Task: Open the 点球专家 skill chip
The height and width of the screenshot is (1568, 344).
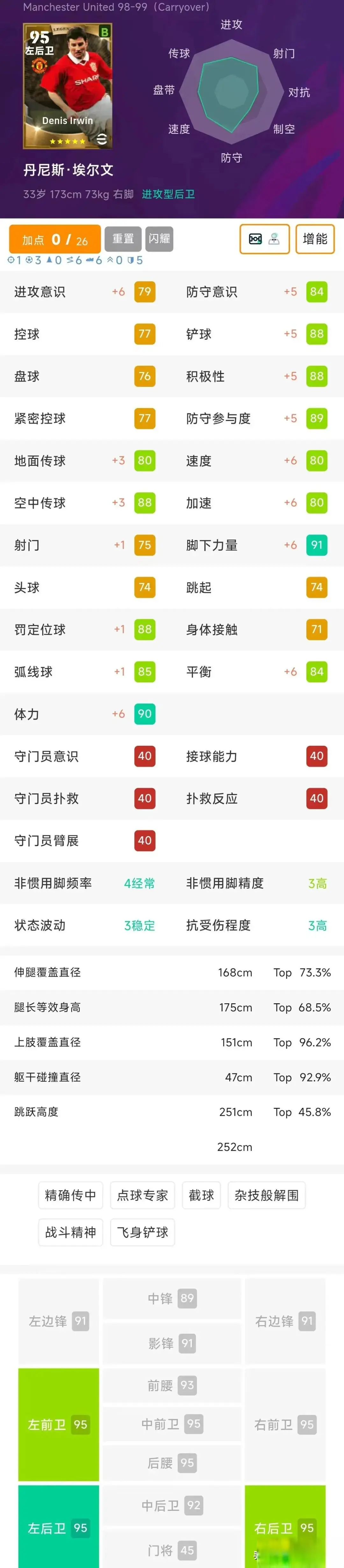Action: (x=142, y=1195)
